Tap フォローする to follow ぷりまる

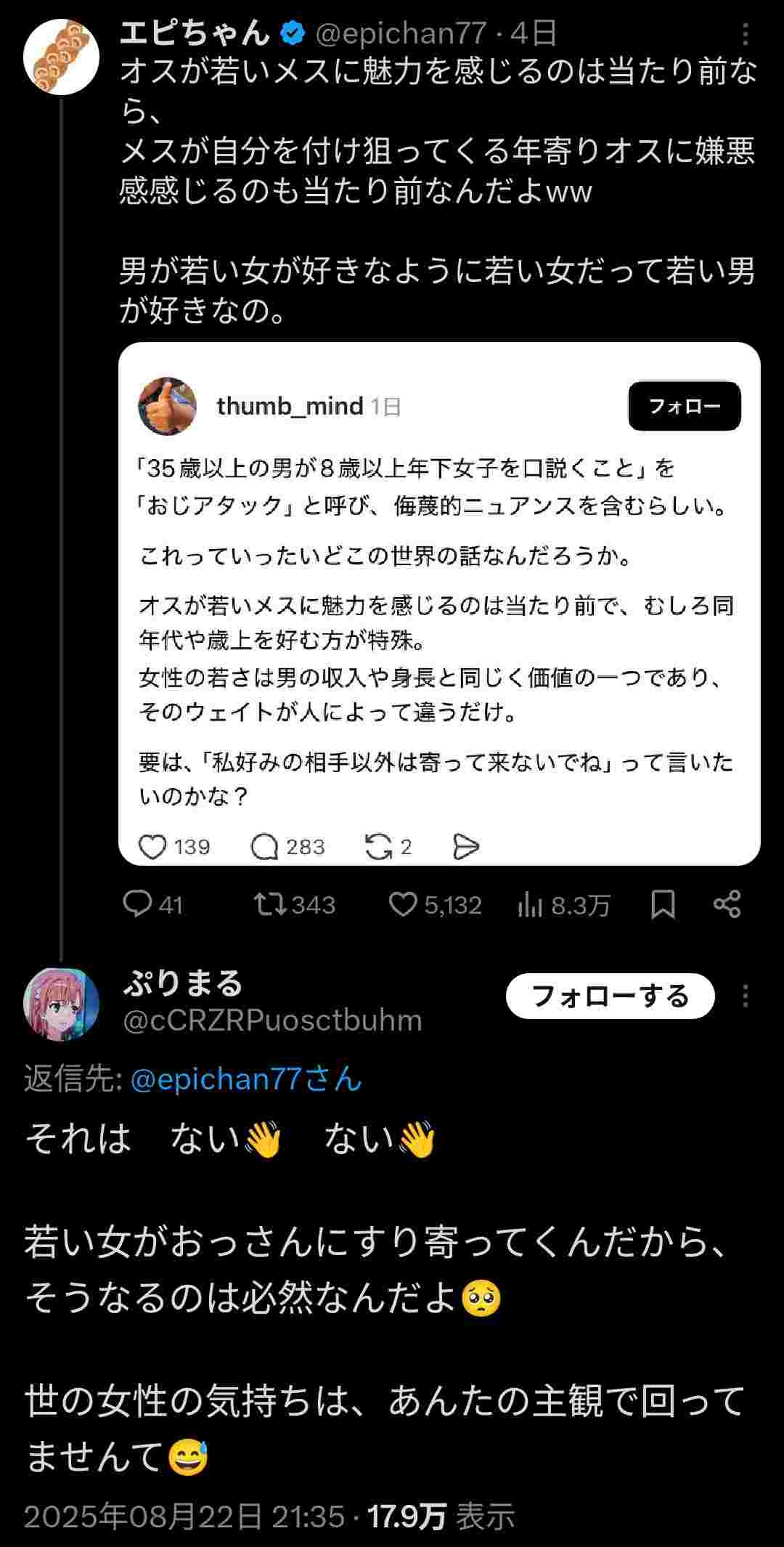tap(610, 996)
